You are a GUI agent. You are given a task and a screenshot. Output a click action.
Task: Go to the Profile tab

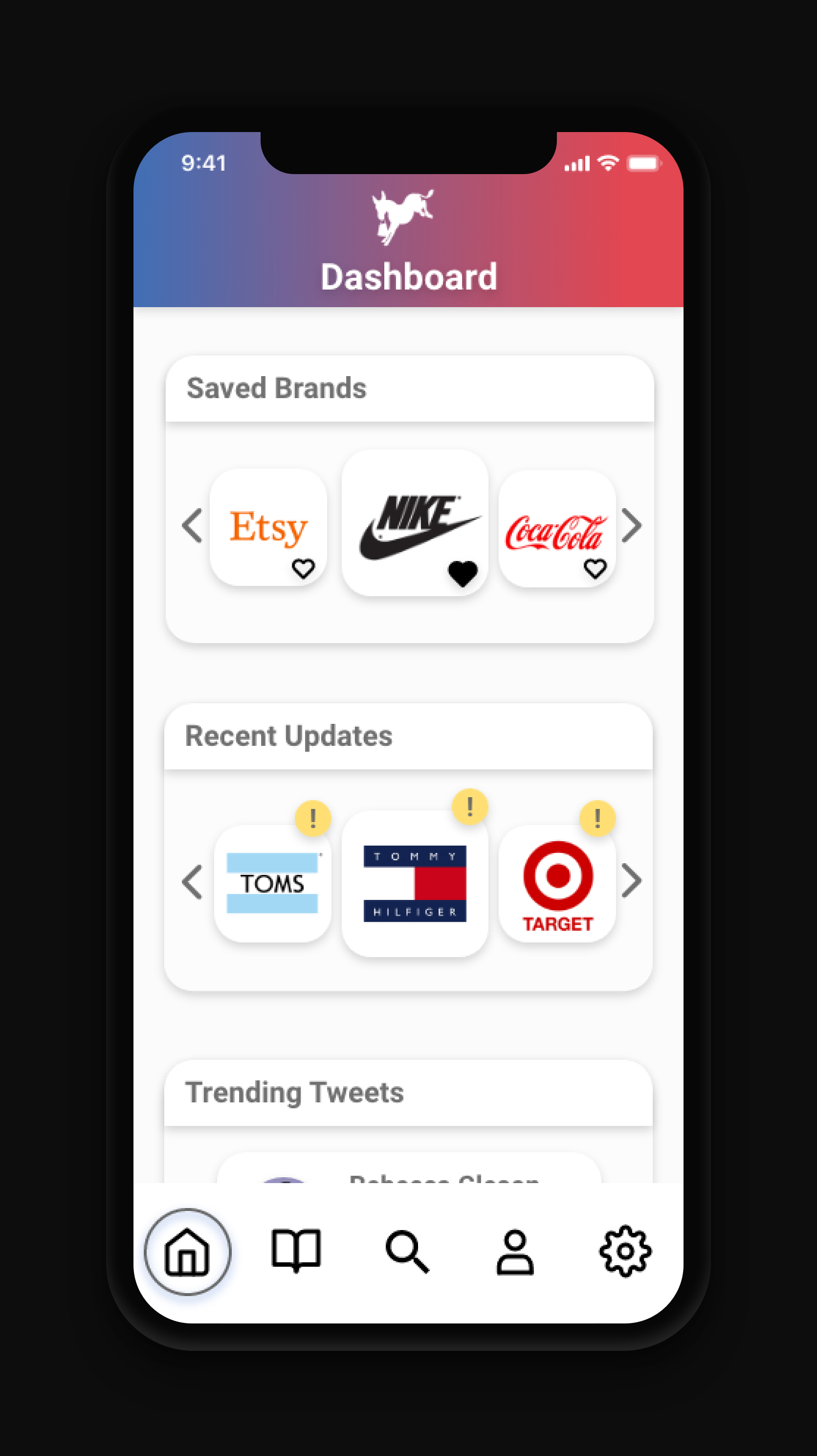515,1252
